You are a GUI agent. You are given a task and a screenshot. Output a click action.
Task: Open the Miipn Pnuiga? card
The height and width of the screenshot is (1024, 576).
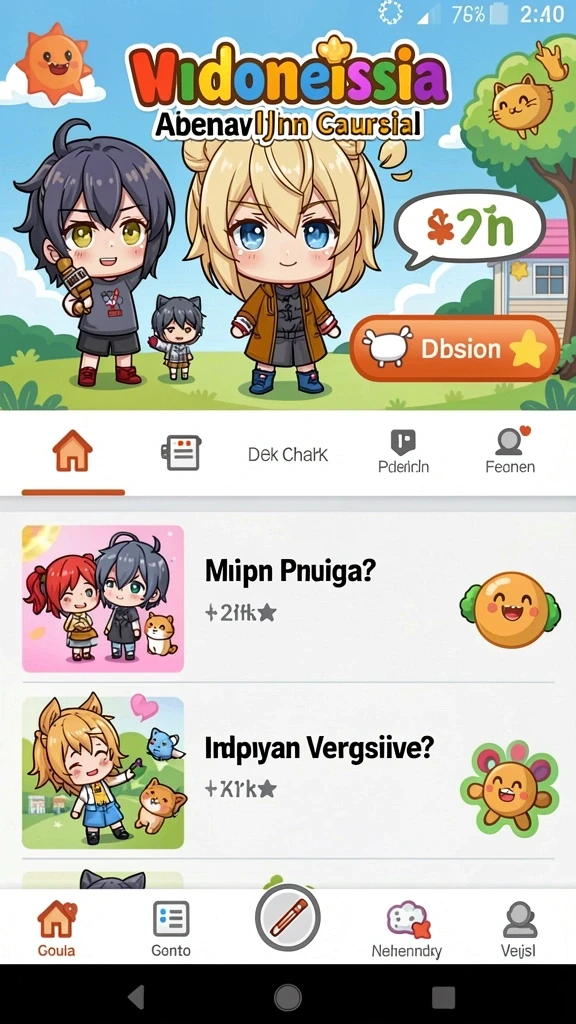click(x=288, y=599)
